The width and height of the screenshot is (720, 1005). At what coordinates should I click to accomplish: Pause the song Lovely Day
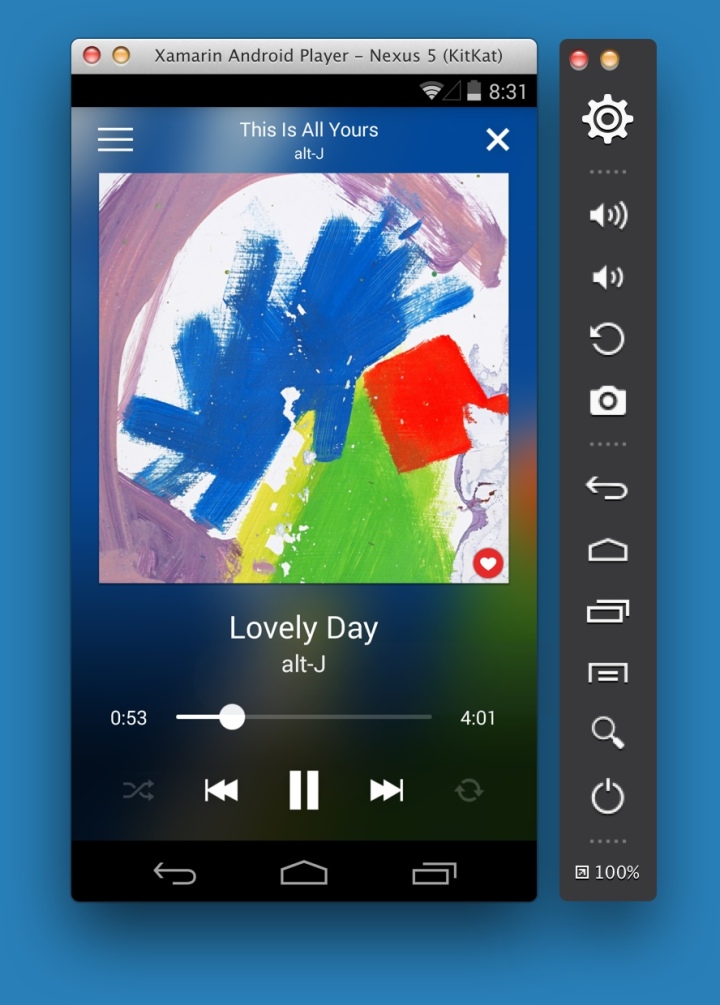click(303, 790)
